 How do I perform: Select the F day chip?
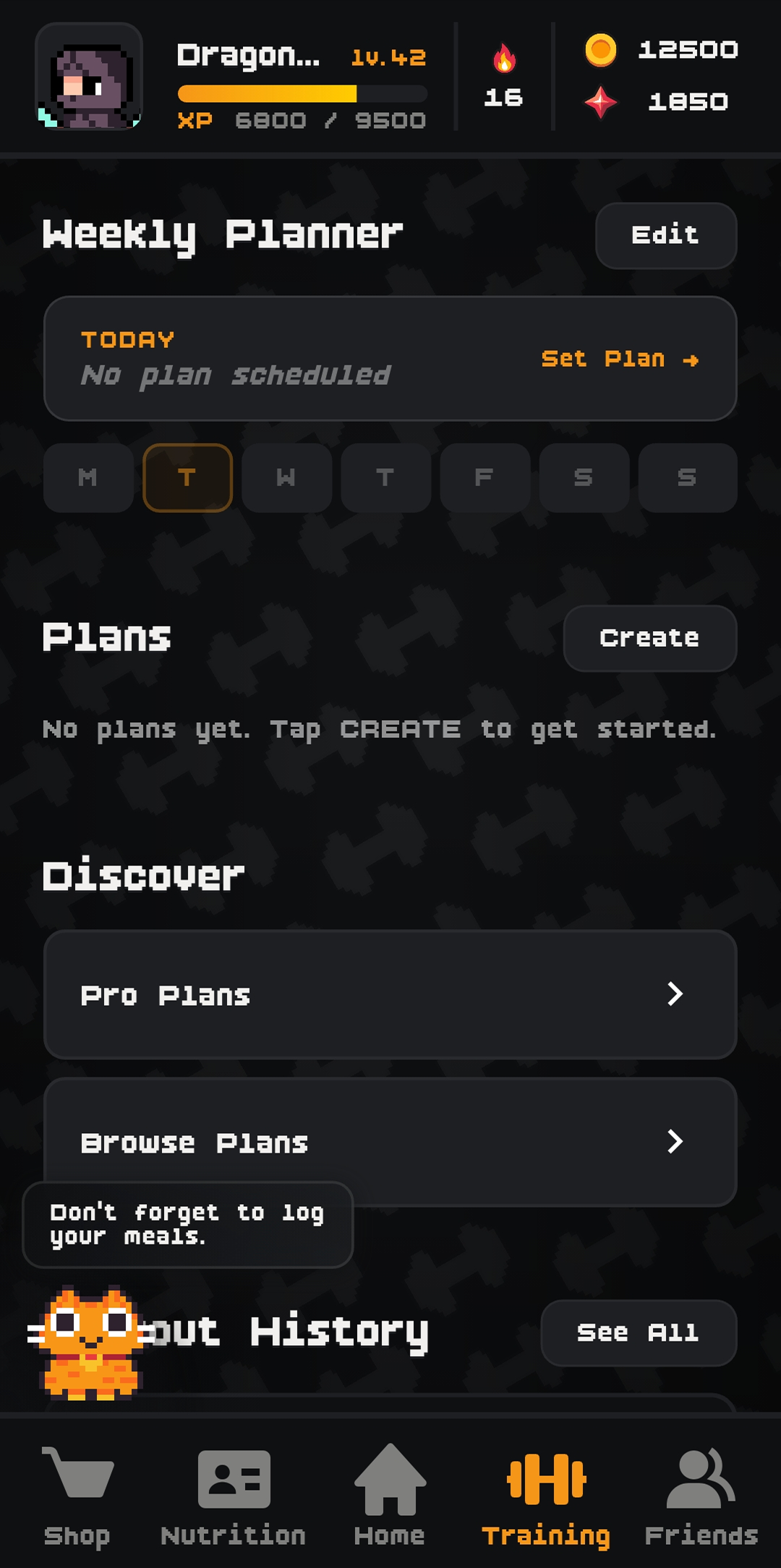point(485,478)
